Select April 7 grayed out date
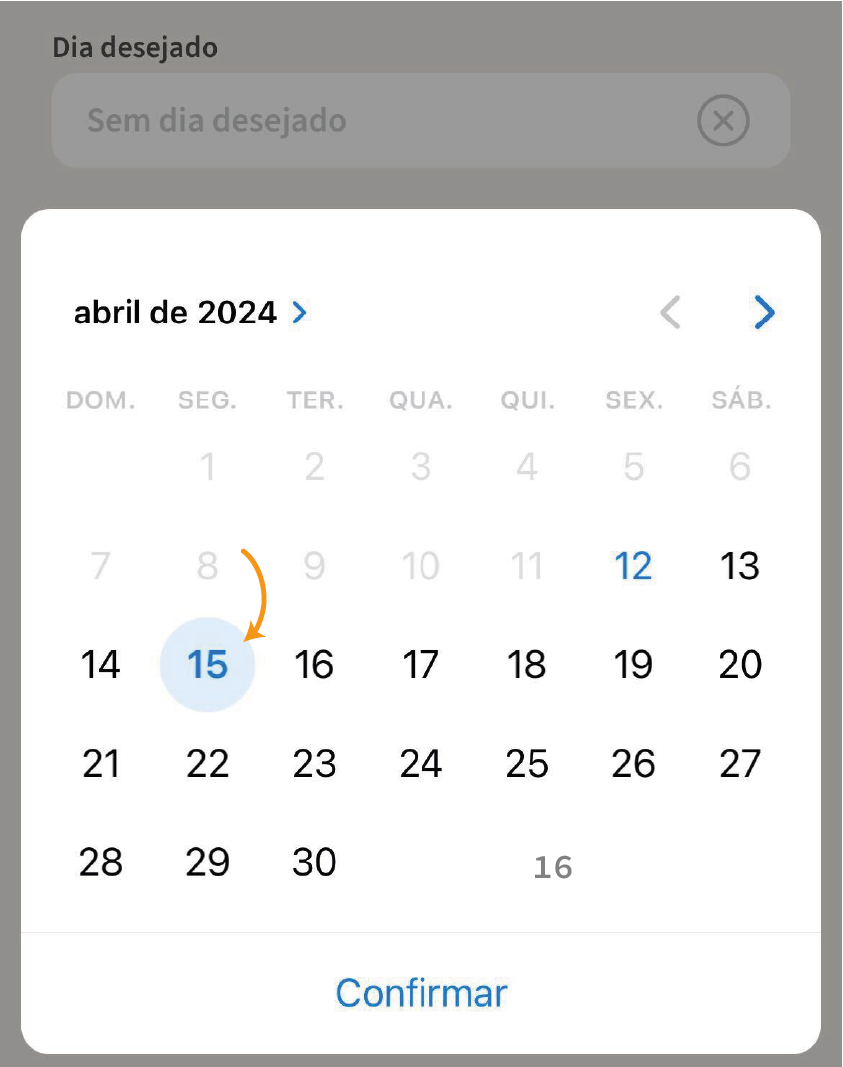843x1067 pixels. coord(101,565)
